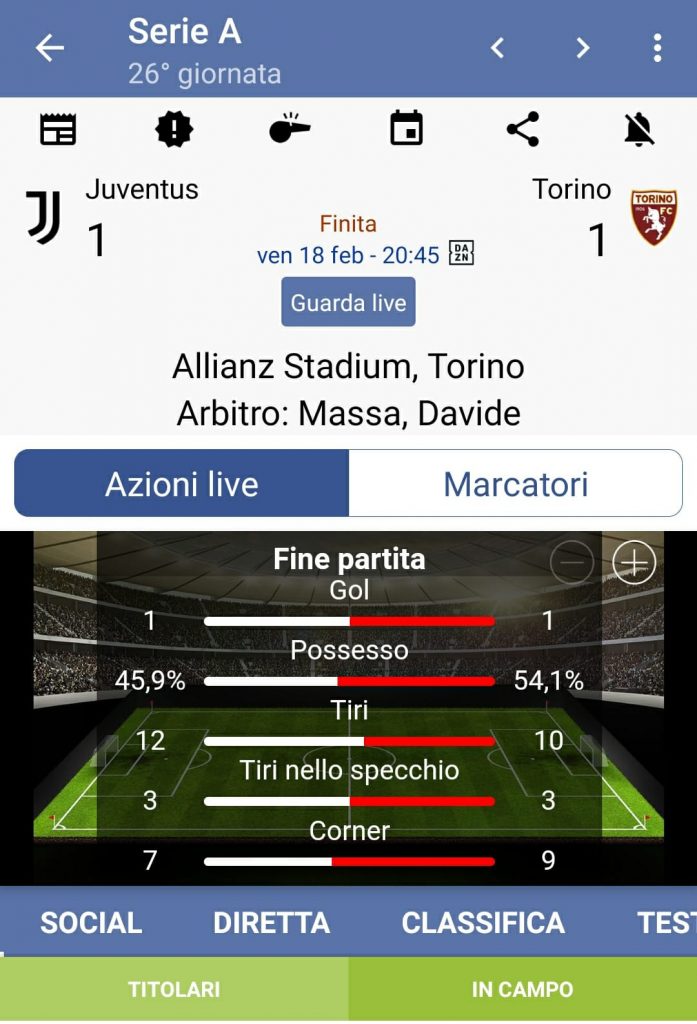Zoom out with the minus button
Image resolution: width=697 pixels, height=1024 pixels.
(572, 564)
